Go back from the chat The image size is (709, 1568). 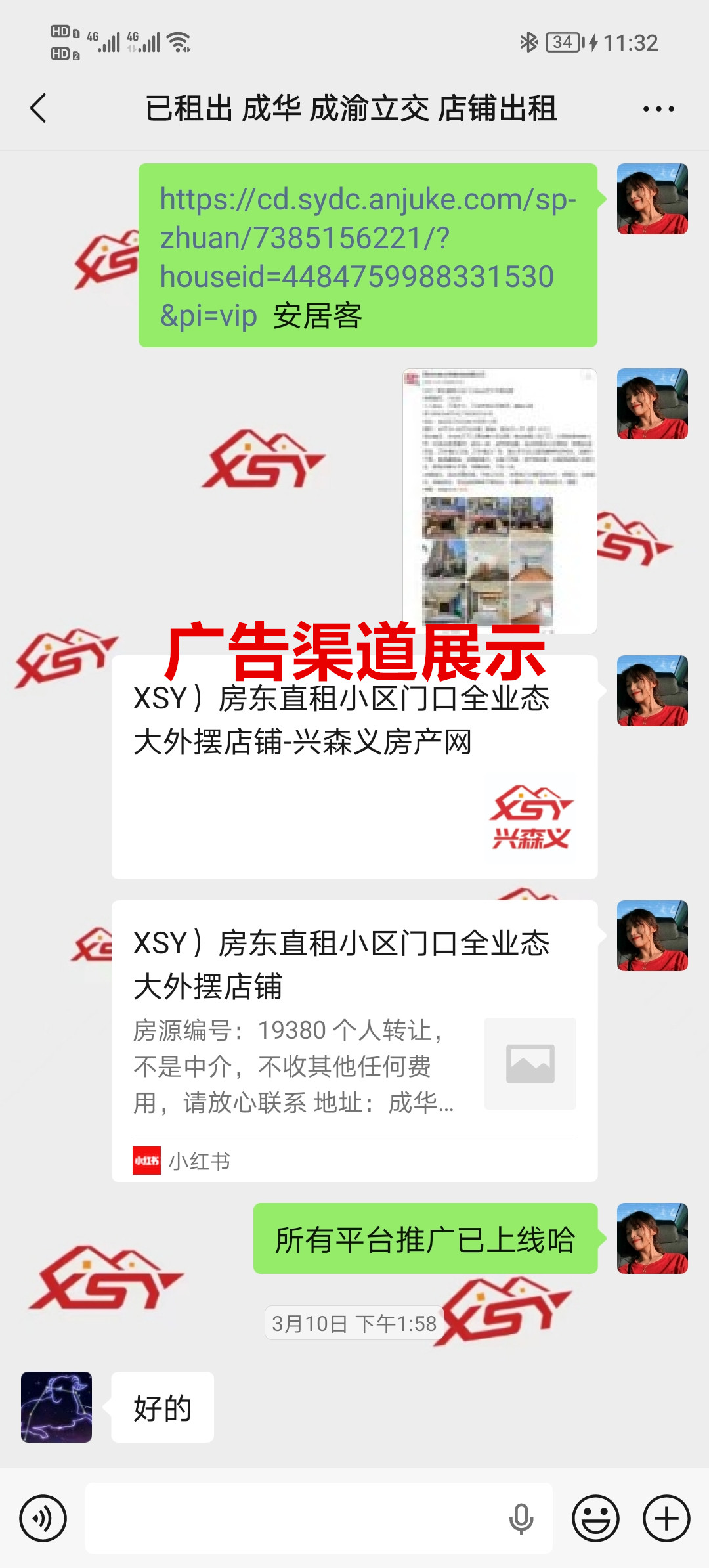[x=39, y=108]
